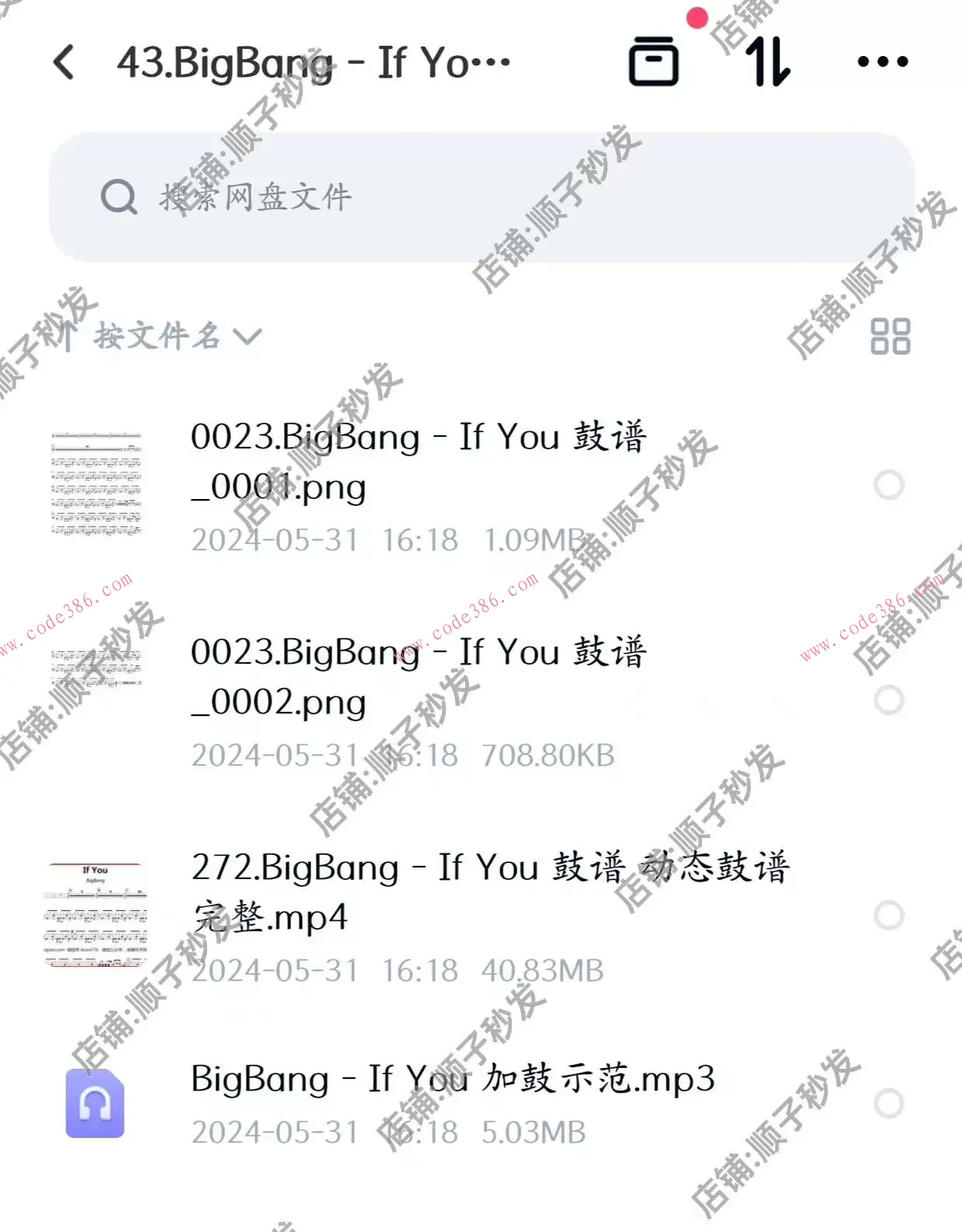The width and height of the screenshot is (962, 1232).
Task: Open the more options menu
Action: [880, 62]
